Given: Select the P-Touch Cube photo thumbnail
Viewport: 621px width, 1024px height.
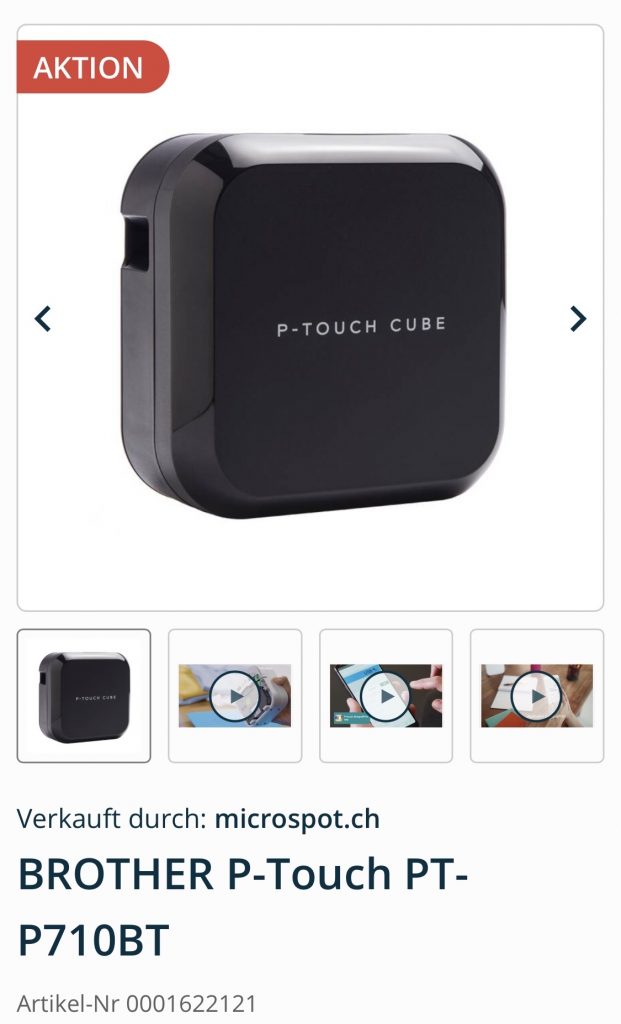Looking at the screenshot, I should click(x=84, y=696).
